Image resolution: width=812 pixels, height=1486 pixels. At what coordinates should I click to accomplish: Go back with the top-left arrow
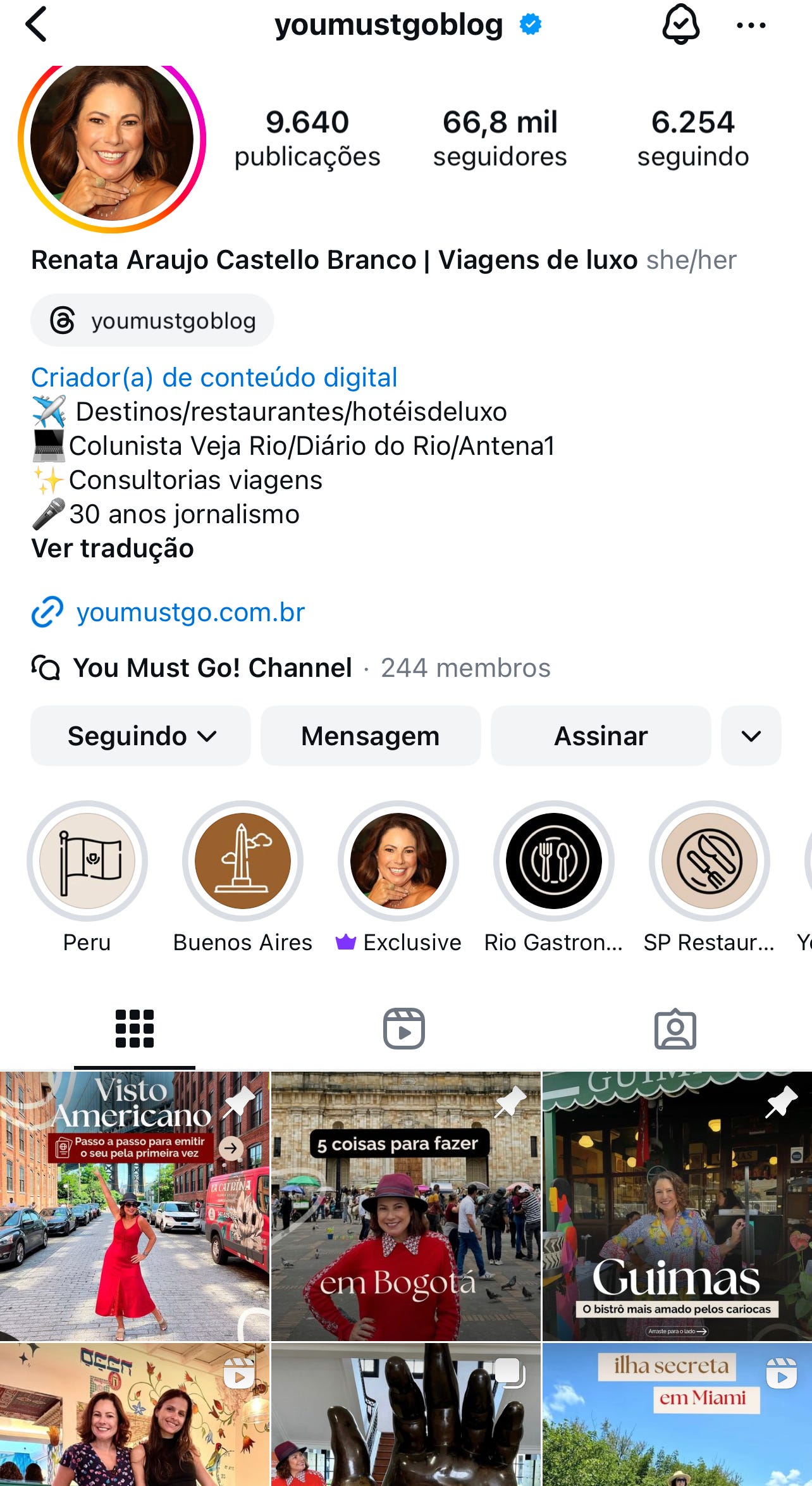click(36, 24)
